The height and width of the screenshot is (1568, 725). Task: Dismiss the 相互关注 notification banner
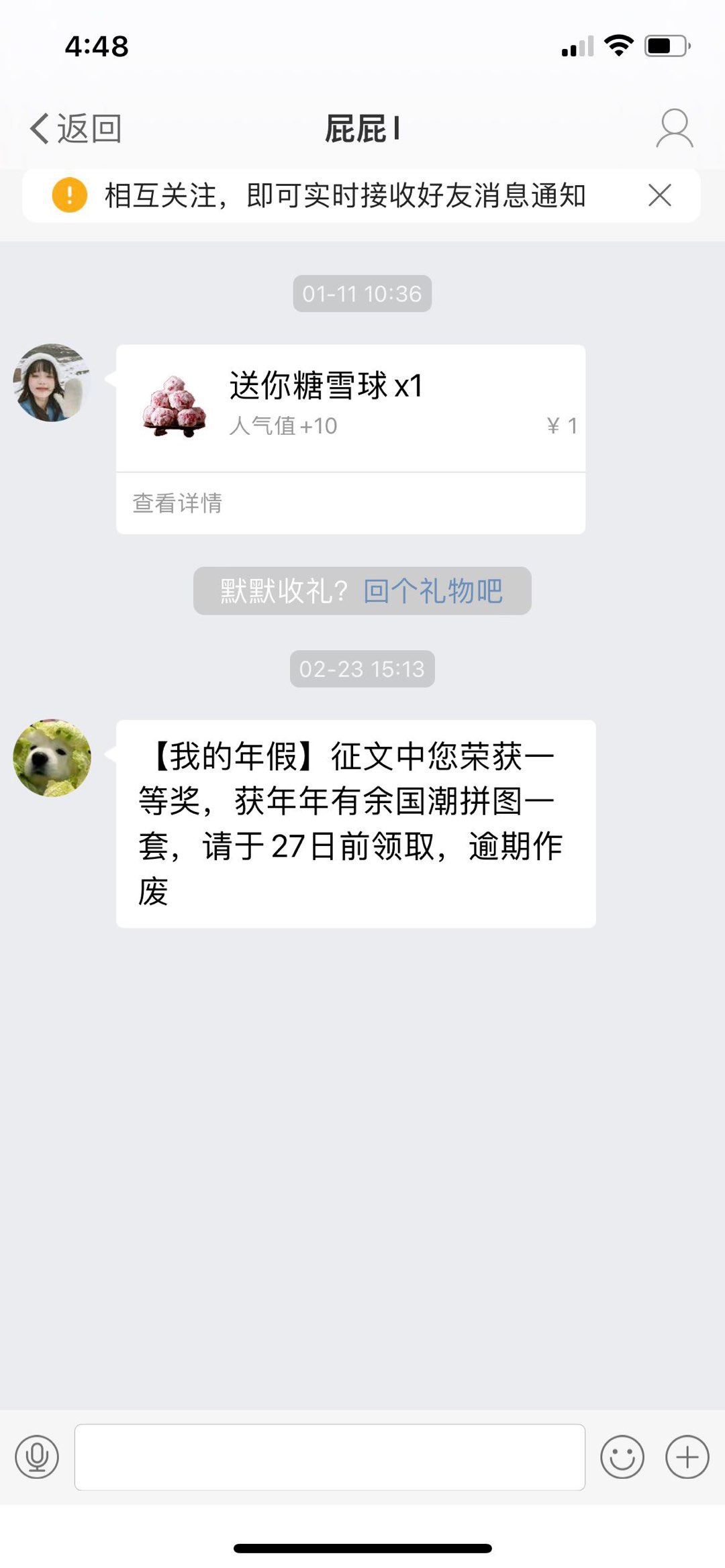(659, 195)
